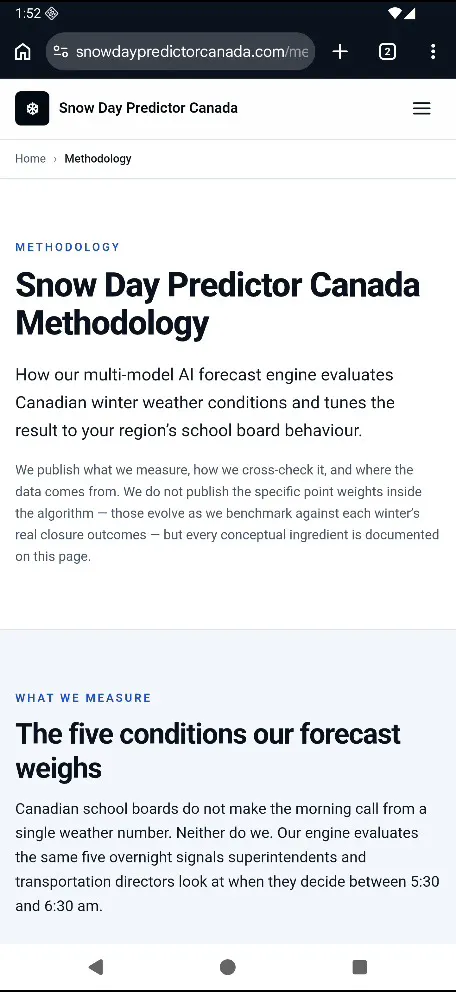Tap the snowdaypredictorcanada.com address bar
This screenshot has width=456, height=992.
point(180,52)
